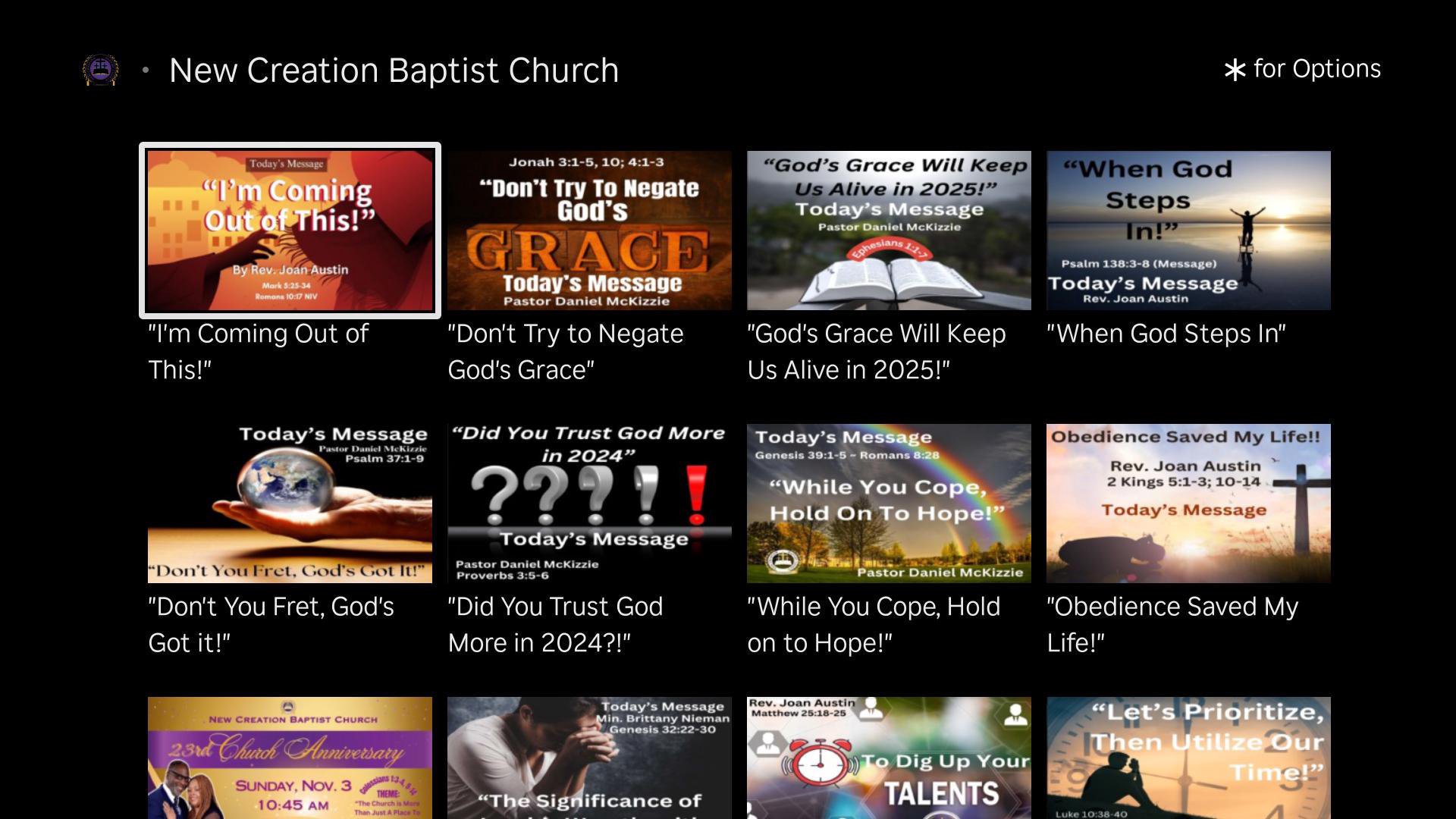Open Min. Brittany Nieman's Genesis 32 message

[589, 758]
